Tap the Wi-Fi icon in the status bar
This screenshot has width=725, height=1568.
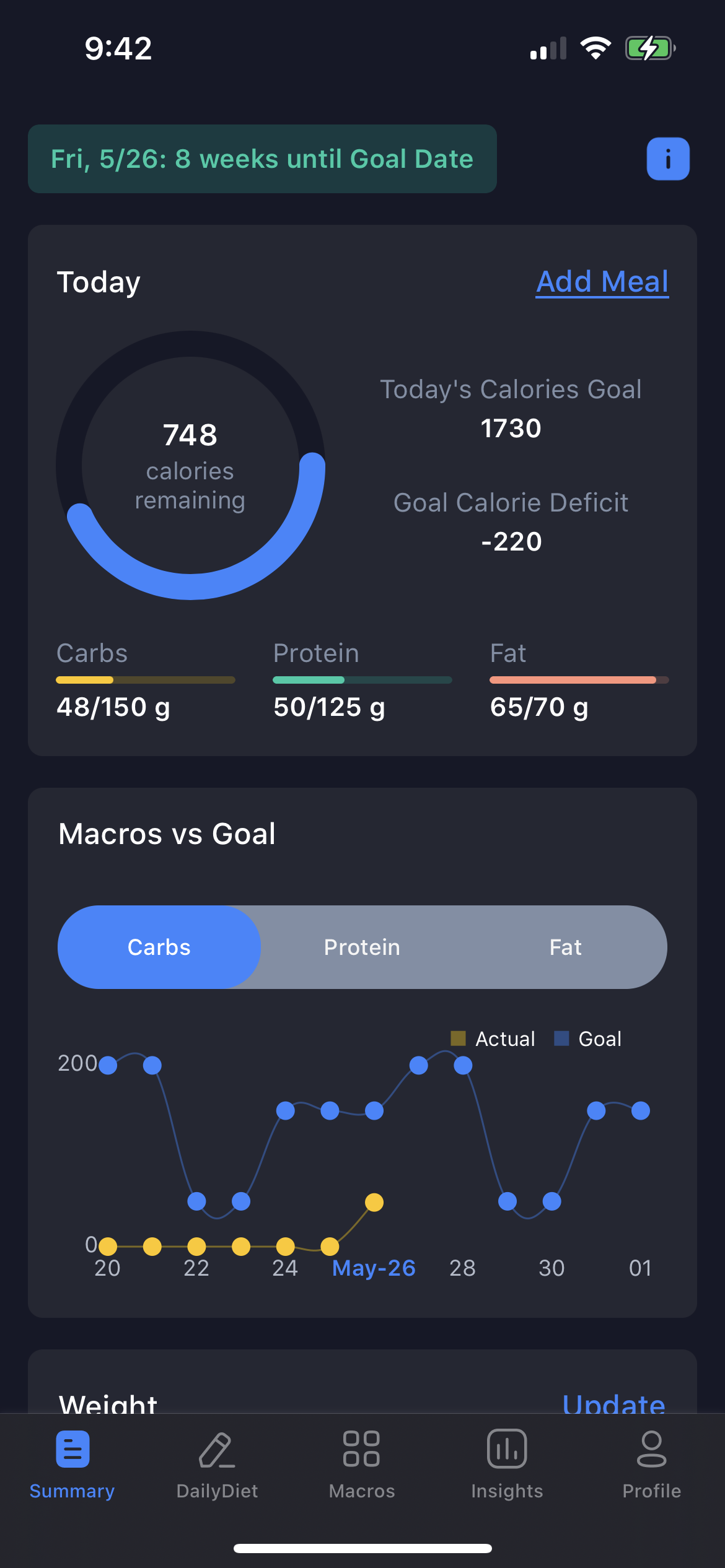595,48
